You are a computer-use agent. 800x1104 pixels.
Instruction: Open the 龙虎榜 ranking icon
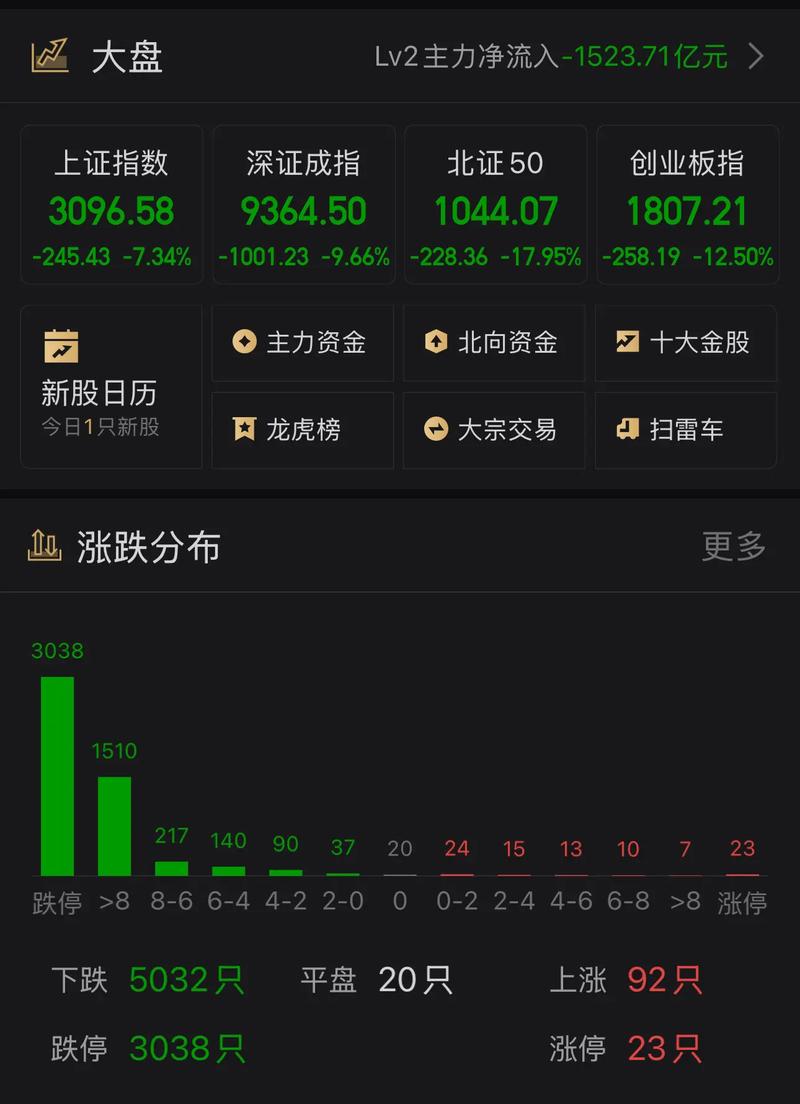302,430
